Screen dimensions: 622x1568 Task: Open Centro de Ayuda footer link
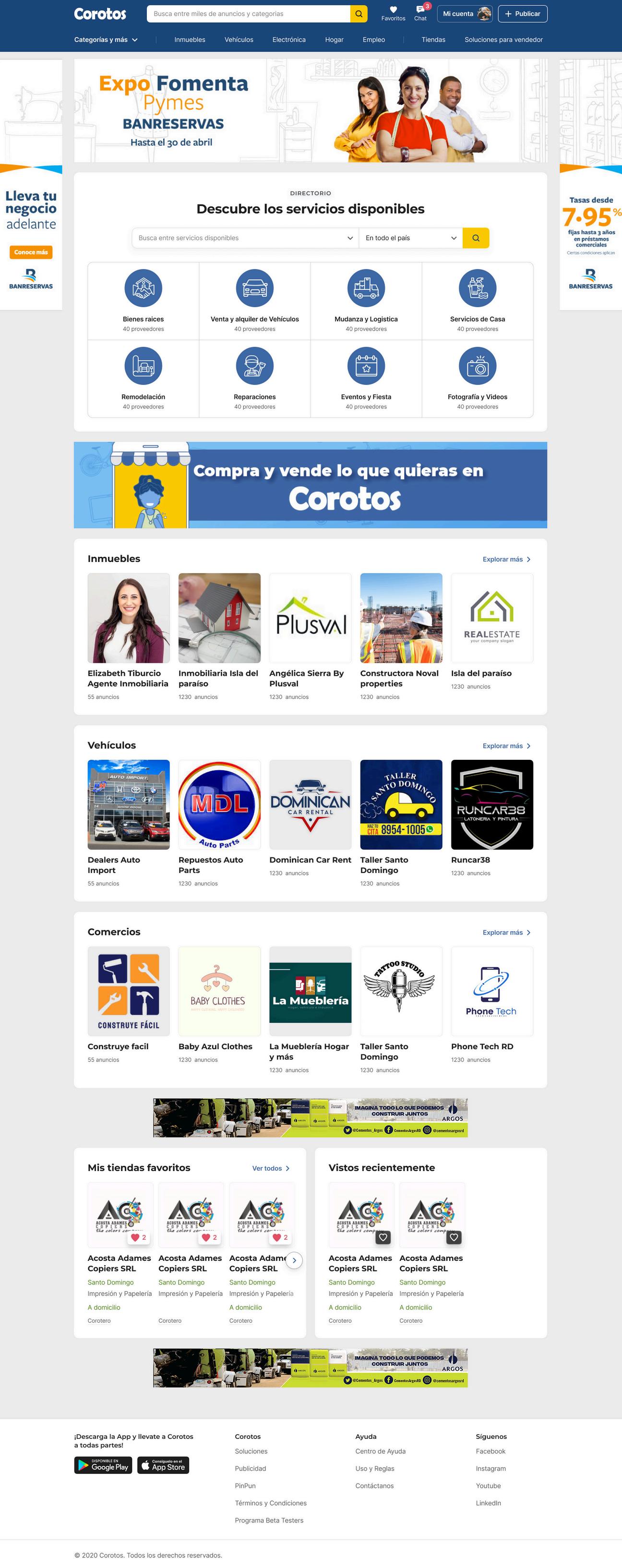pyautogui.click(x=381, y=1451)
